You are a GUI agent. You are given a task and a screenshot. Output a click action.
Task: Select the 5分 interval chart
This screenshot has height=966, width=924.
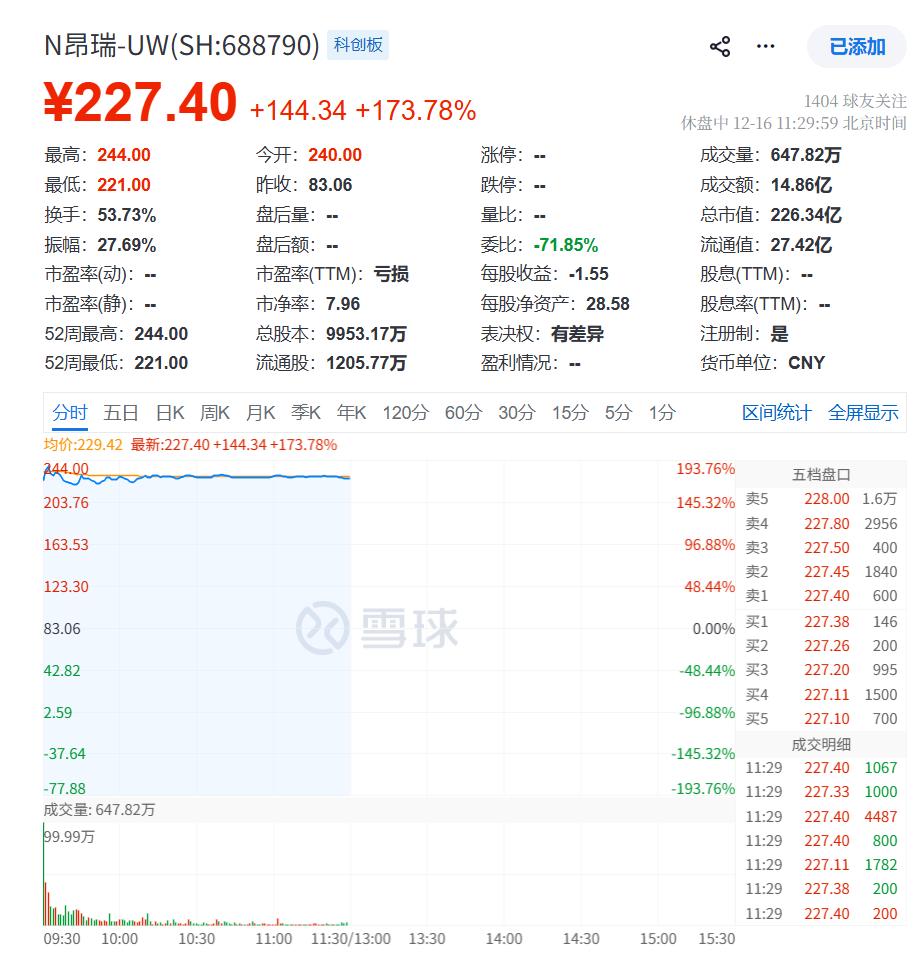point(618,413)
